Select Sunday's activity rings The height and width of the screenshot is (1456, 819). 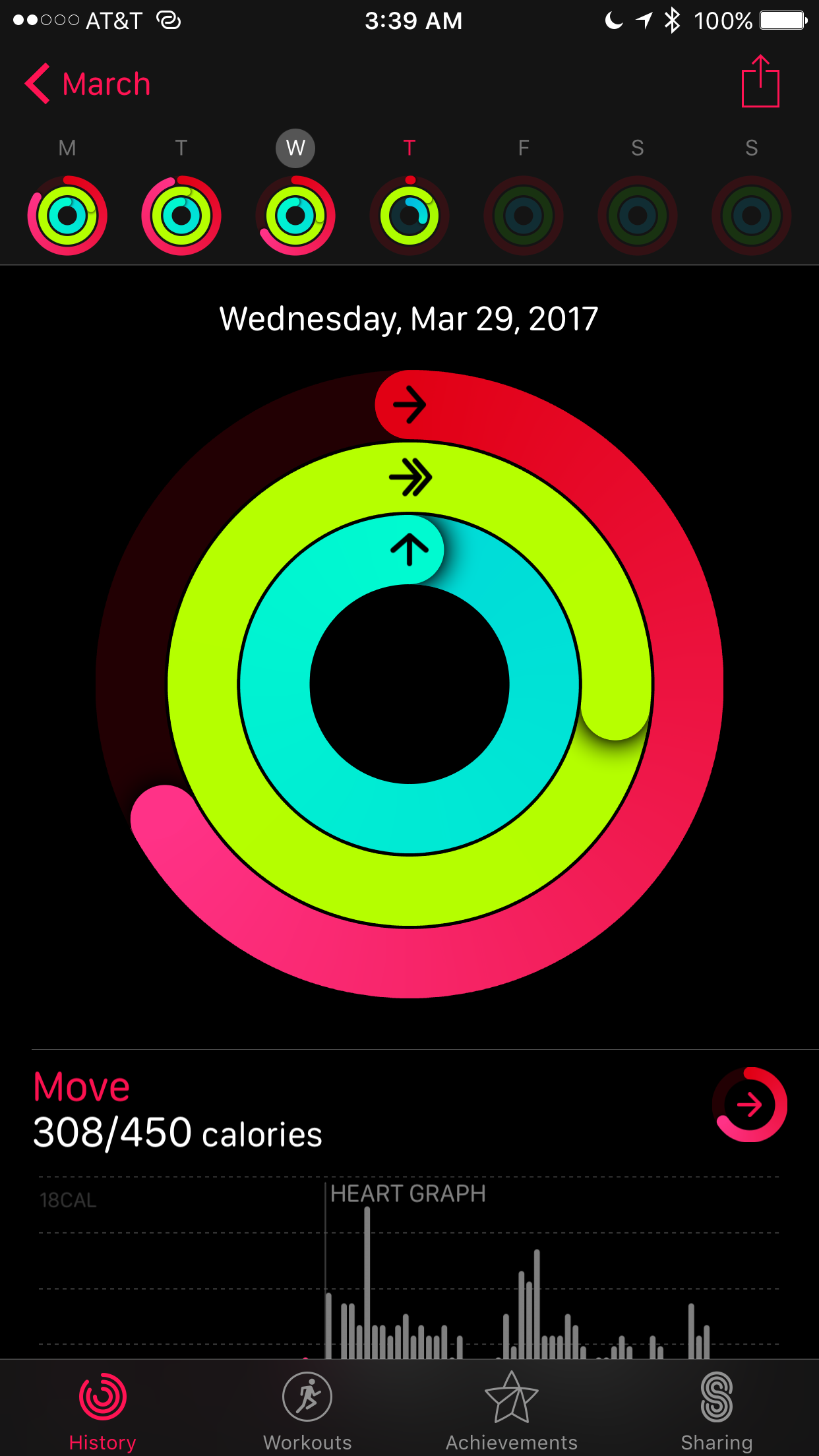[752, 215]
